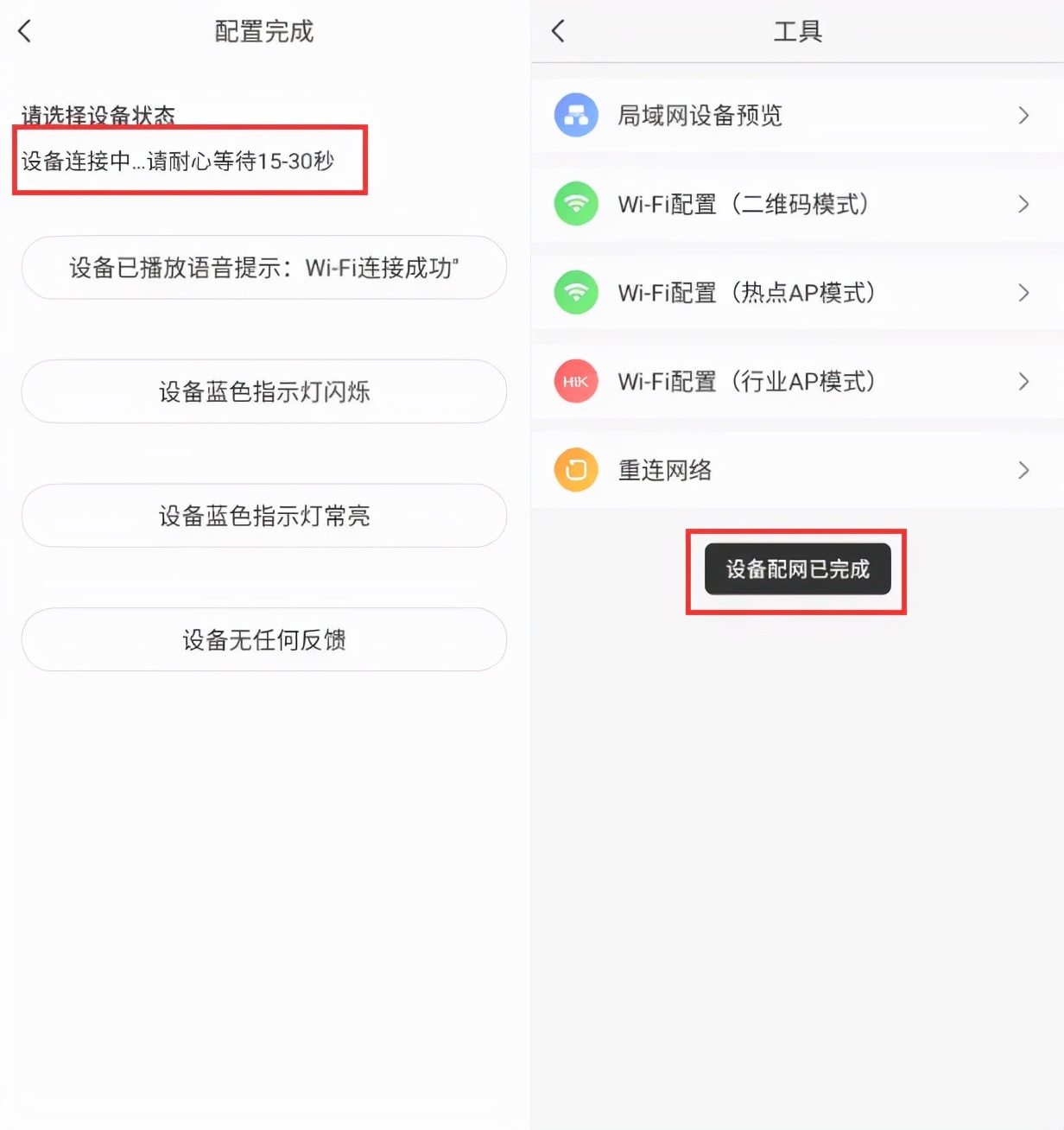Tap the orange 重连网络 refresh icon
Screen dimensions: 1064x1130
(575, 470)
